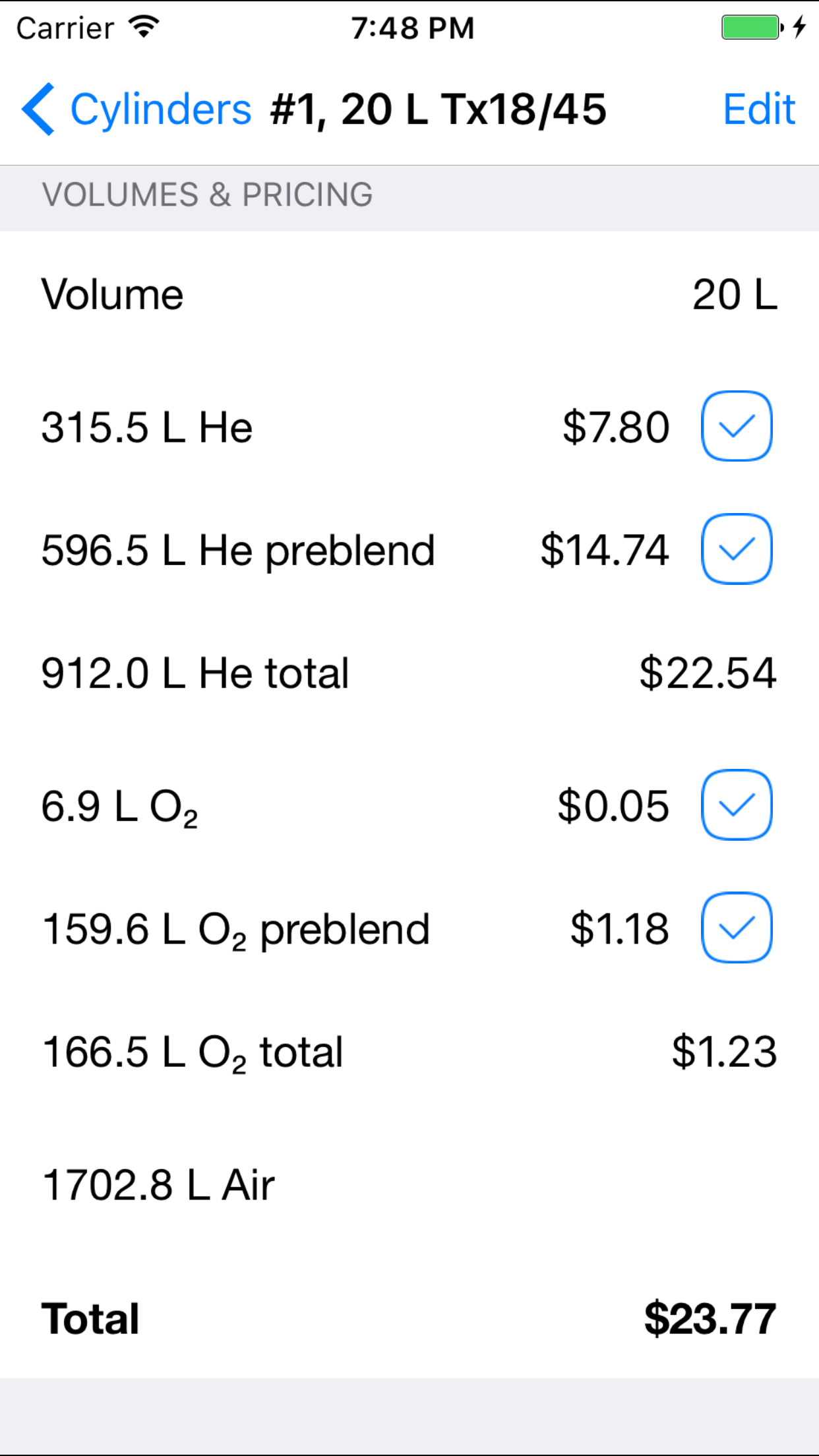819x1456 pixels.
Task: Uncheck the 596.5 L He preblend charge
Action: 736,549
